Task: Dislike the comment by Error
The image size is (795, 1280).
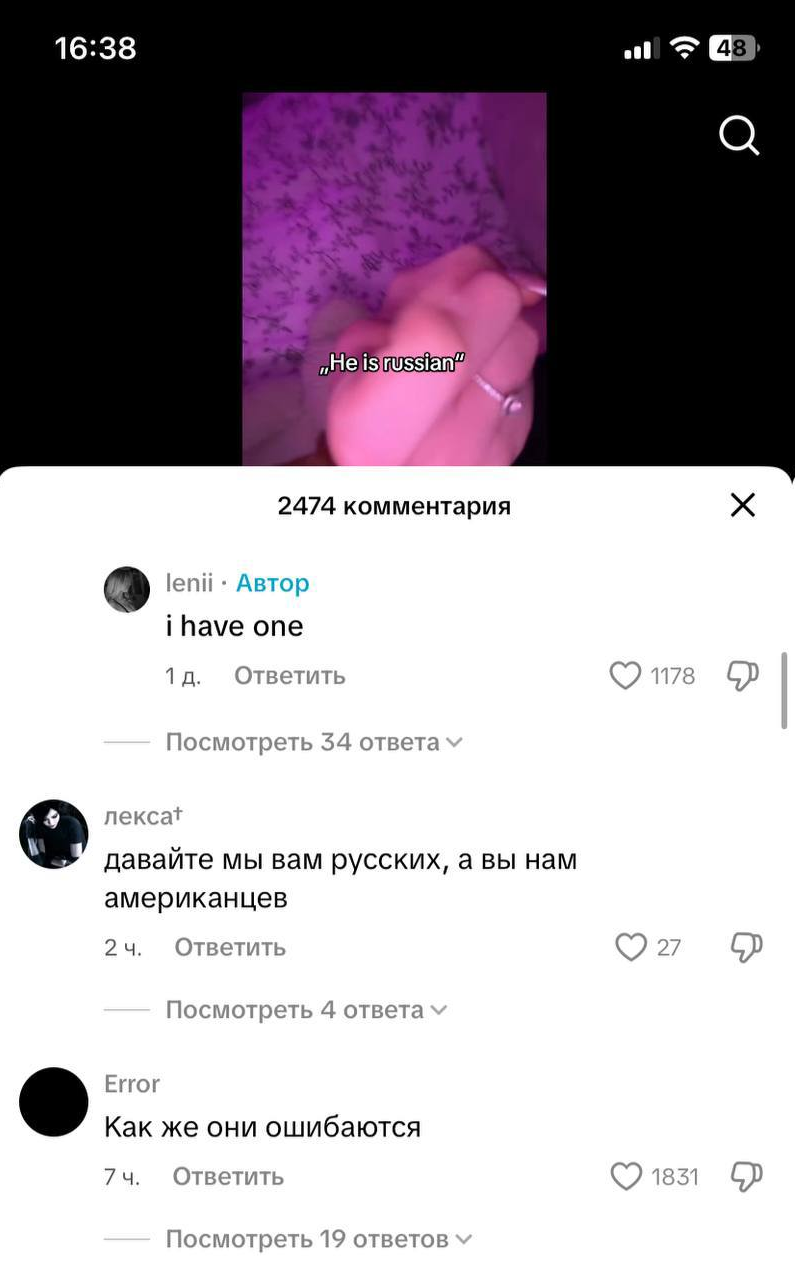Action: click(747, 1177)
